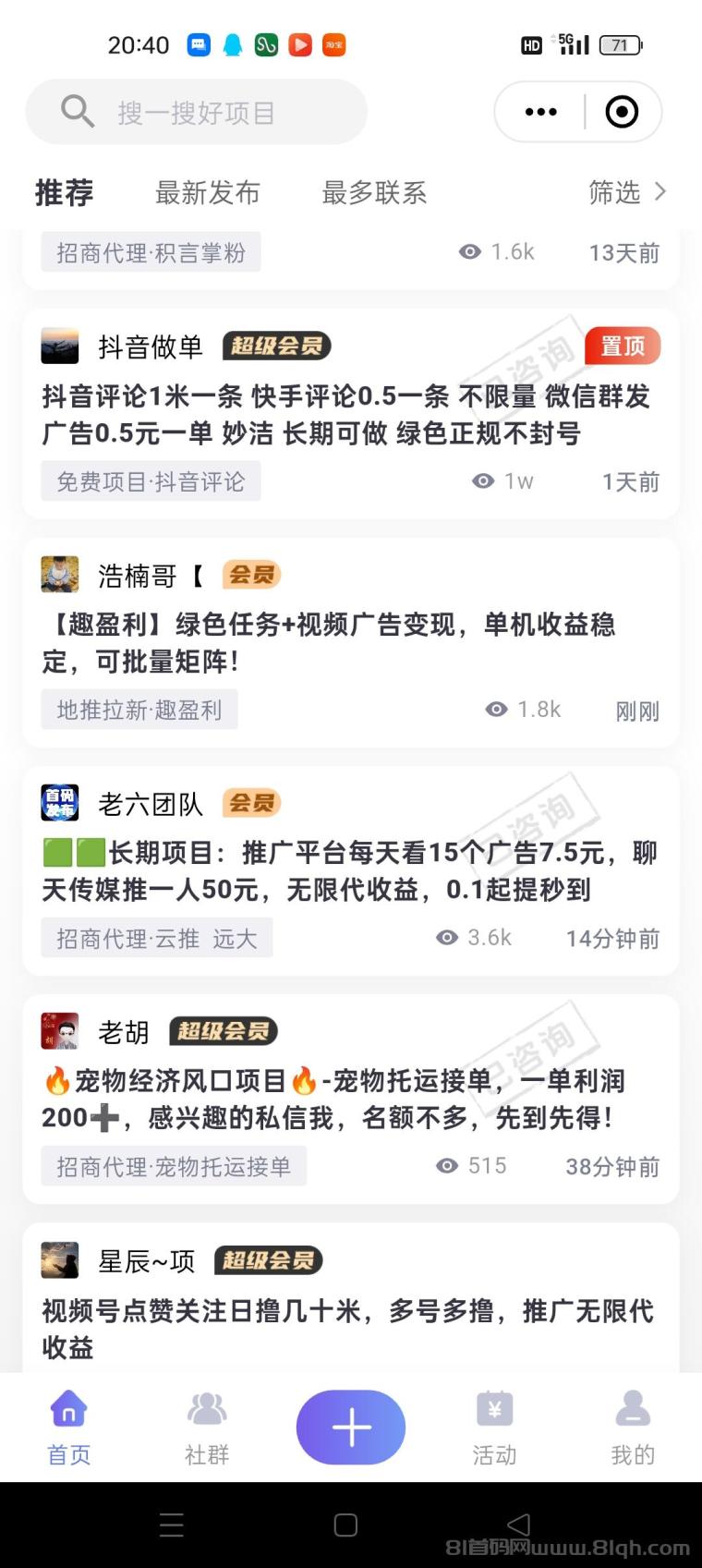Switch to the 最新发布 tab
The height and width of the screenshot is (1568, 702).
click(207, 192)
